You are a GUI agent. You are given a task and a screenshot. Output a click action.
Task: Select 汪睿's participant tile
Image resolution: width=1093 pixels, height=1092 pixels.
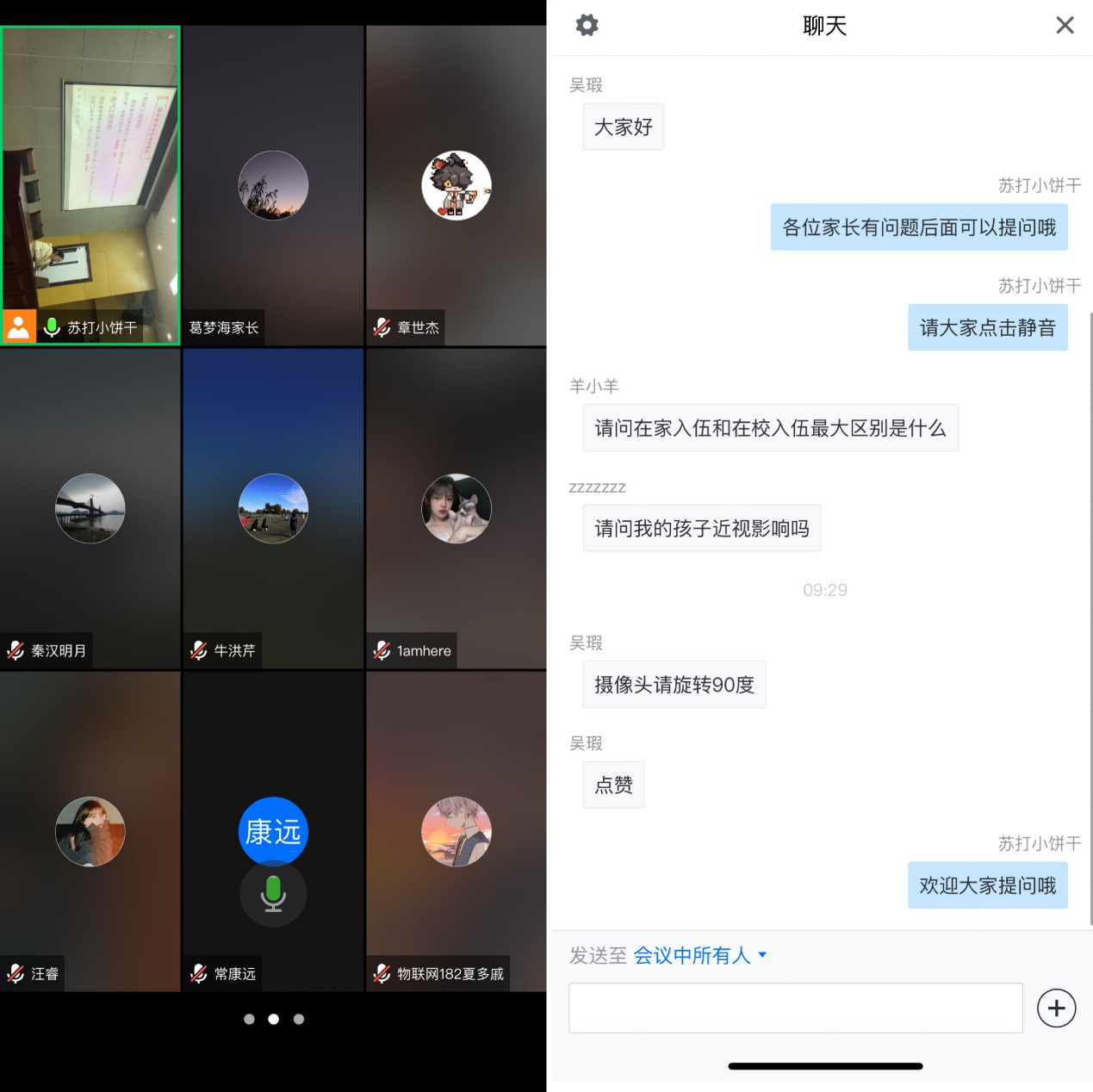point(90,831)
